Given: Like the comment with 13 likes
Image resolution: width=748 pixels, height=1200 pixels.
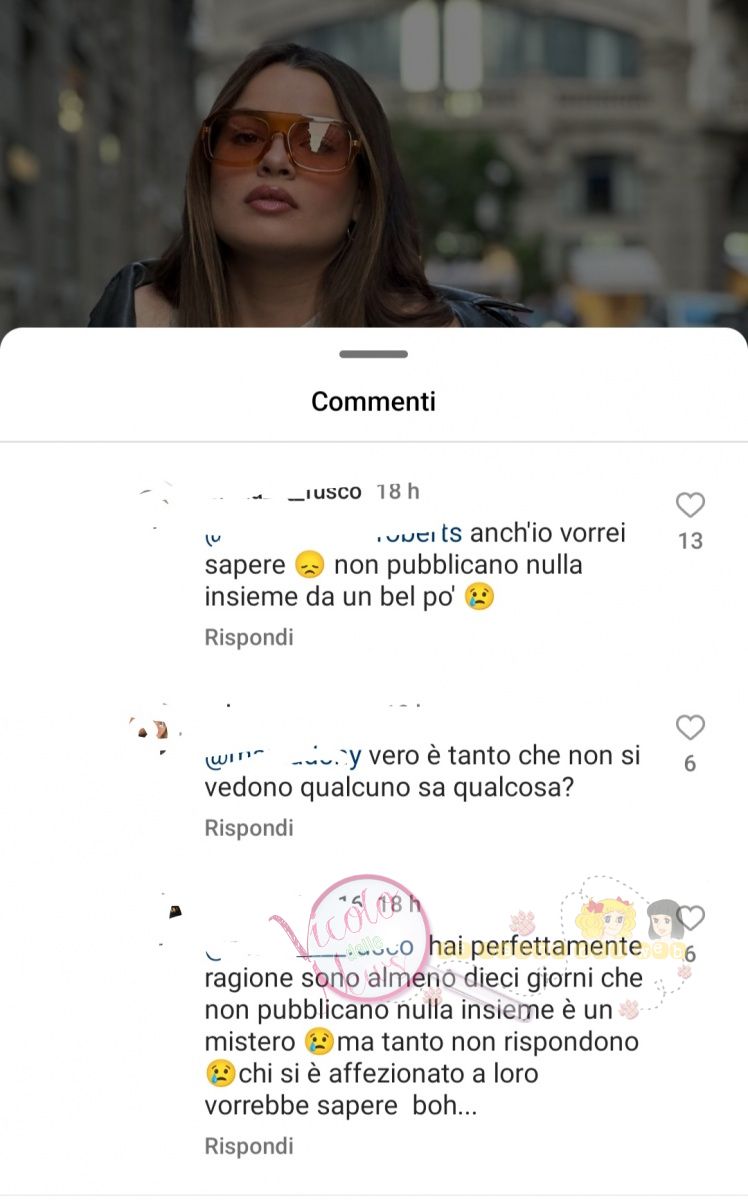Looking at the screenshot, I should pos(690,506).
